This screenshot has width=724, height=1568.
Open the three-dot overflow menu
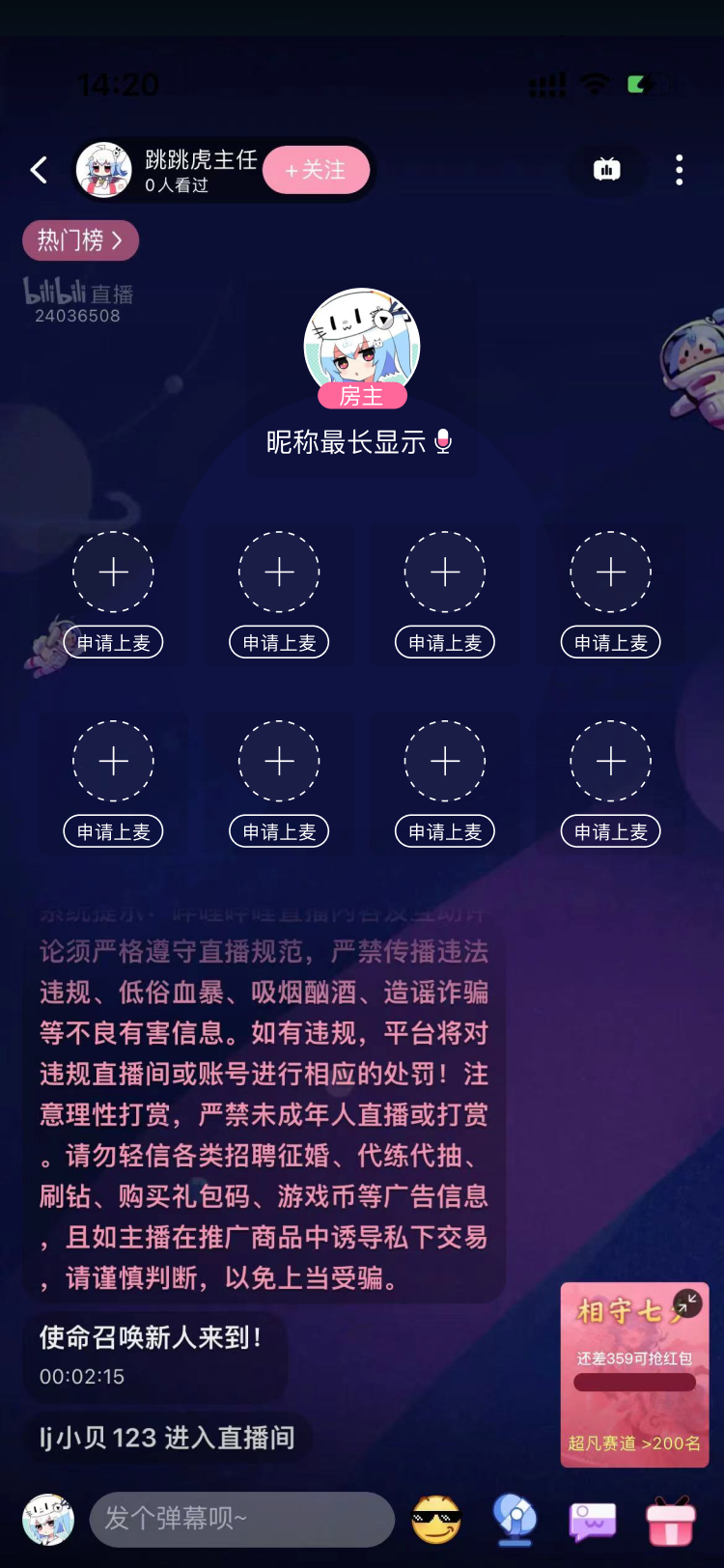point(680,170)
